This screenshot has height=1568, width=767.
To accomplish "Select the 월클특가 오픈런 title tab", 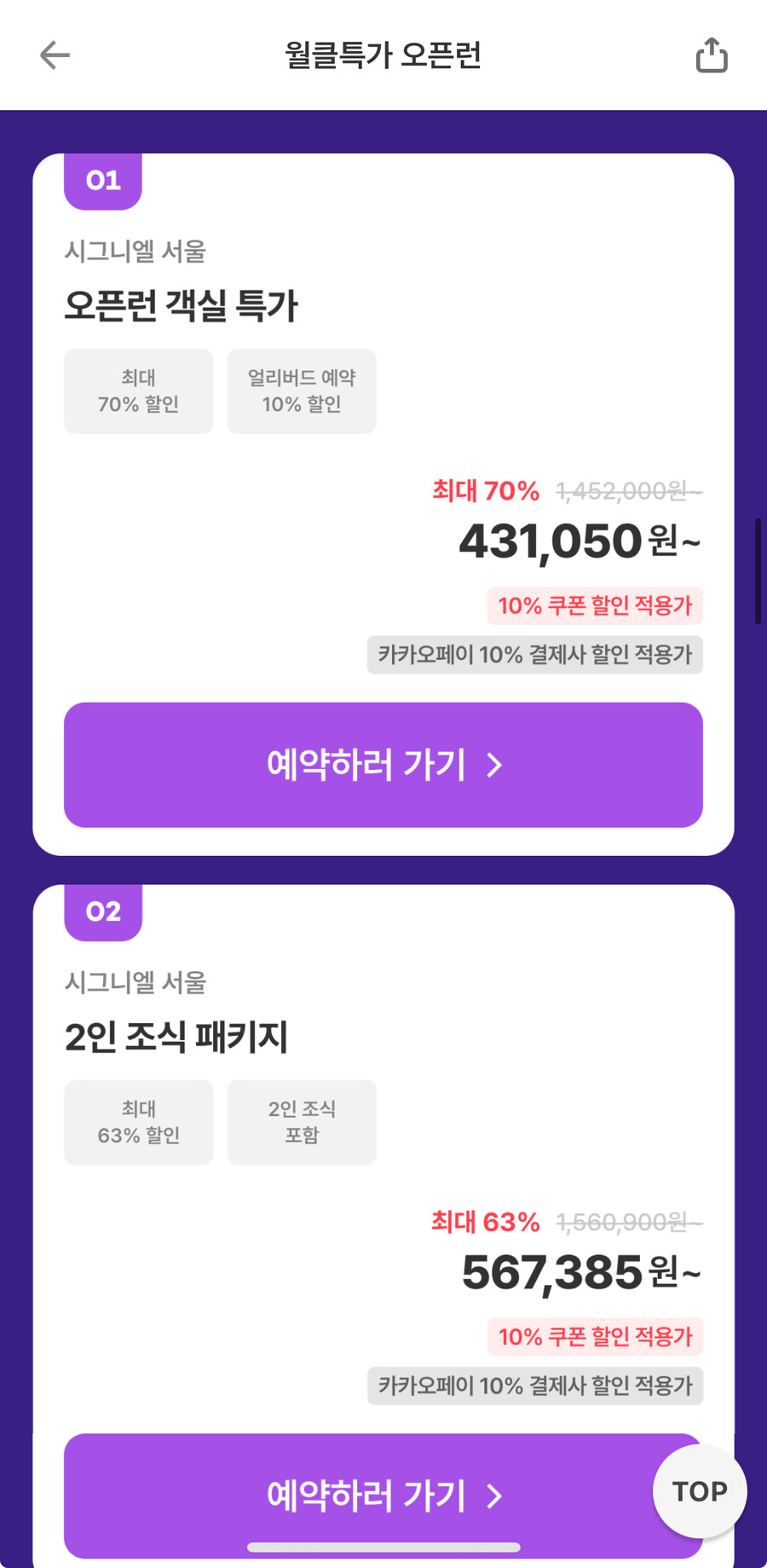I will click(383, 55).
